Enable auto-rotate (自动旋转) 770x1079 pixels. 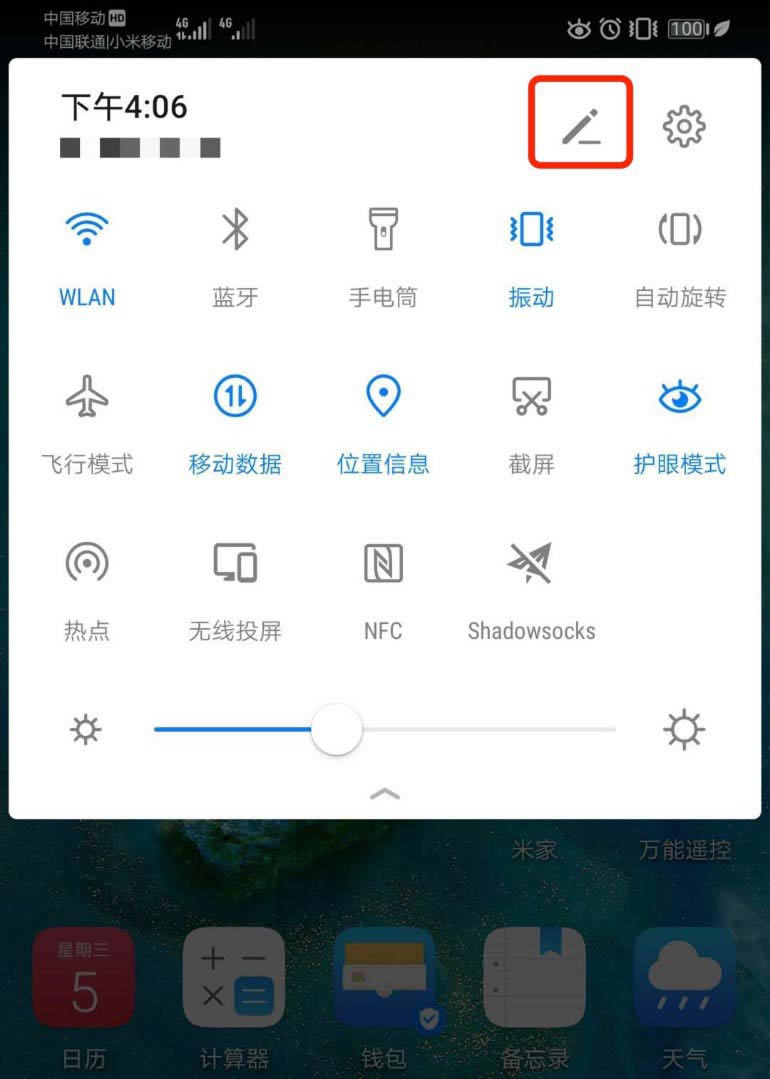(680, 230)
